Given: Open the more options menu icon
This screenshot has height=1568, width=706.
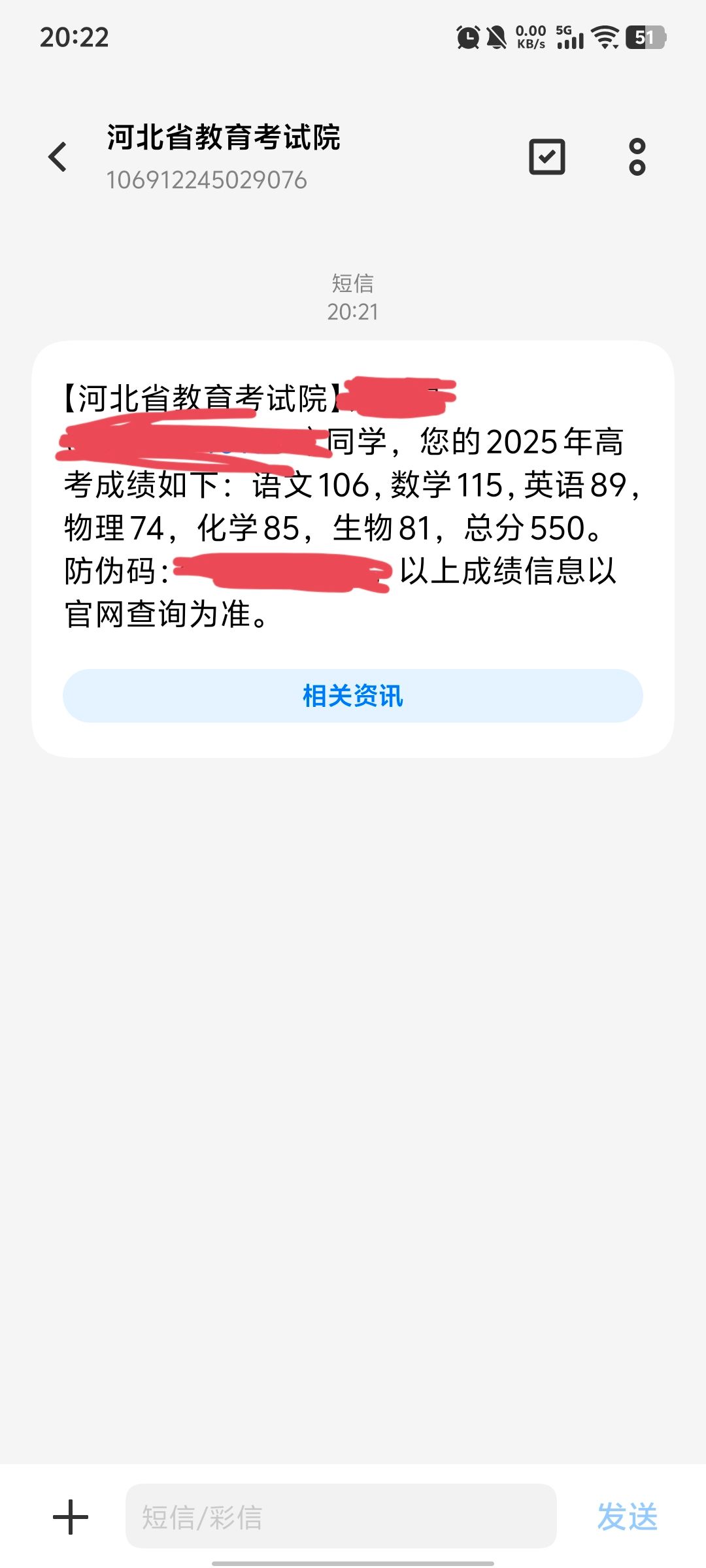Looking at the screenshot, I should [x=637, y=157].
